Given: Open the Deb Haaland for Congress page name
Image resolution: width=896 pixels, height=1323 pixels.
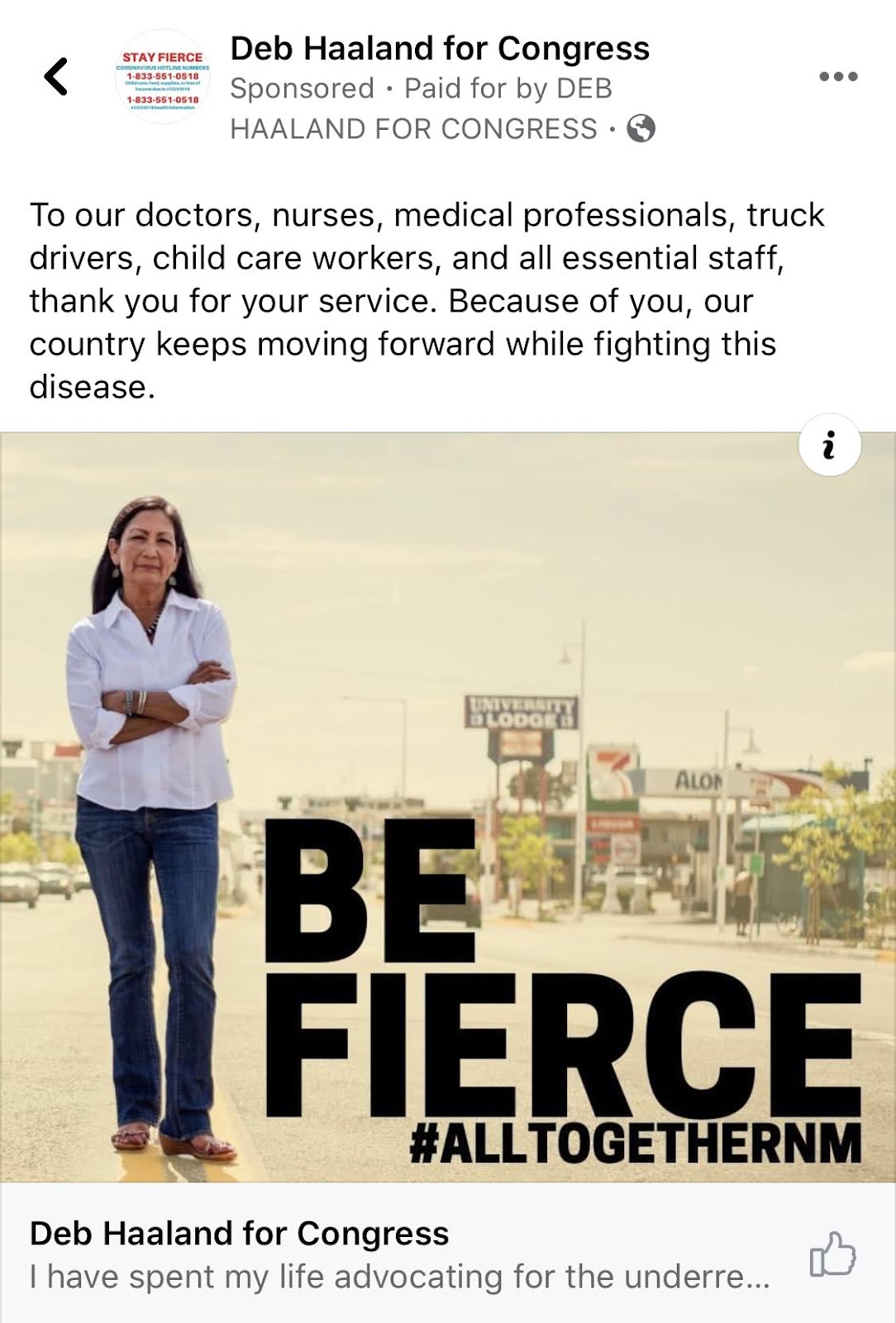Looking at the screenshot, I should click(x=440, y=49).
